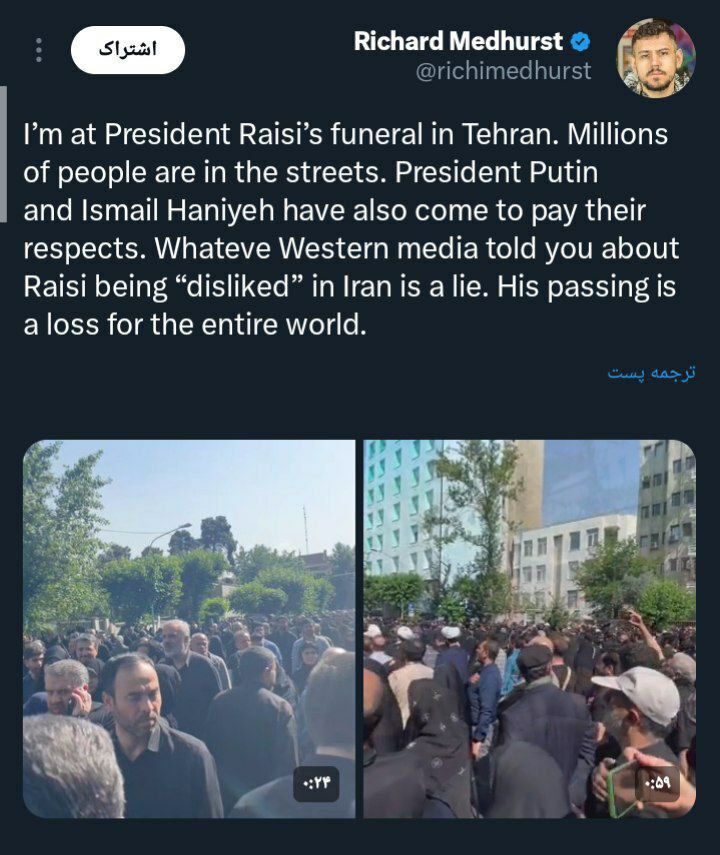Translate the post via ترجمه پست
This screenshot has width=720, height=855.
(651, 373)
